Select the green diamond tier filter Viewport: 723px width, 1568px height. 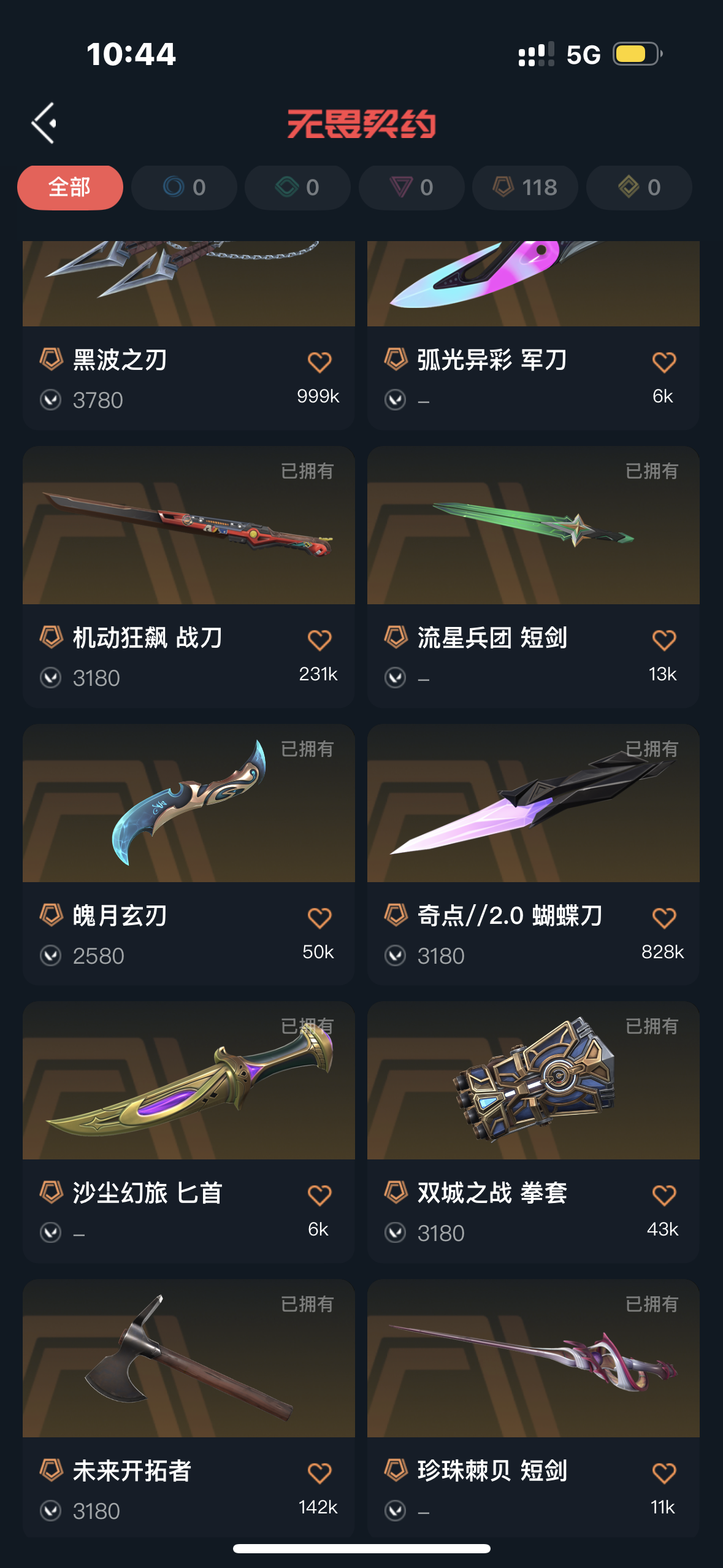[x=297, y=187]
